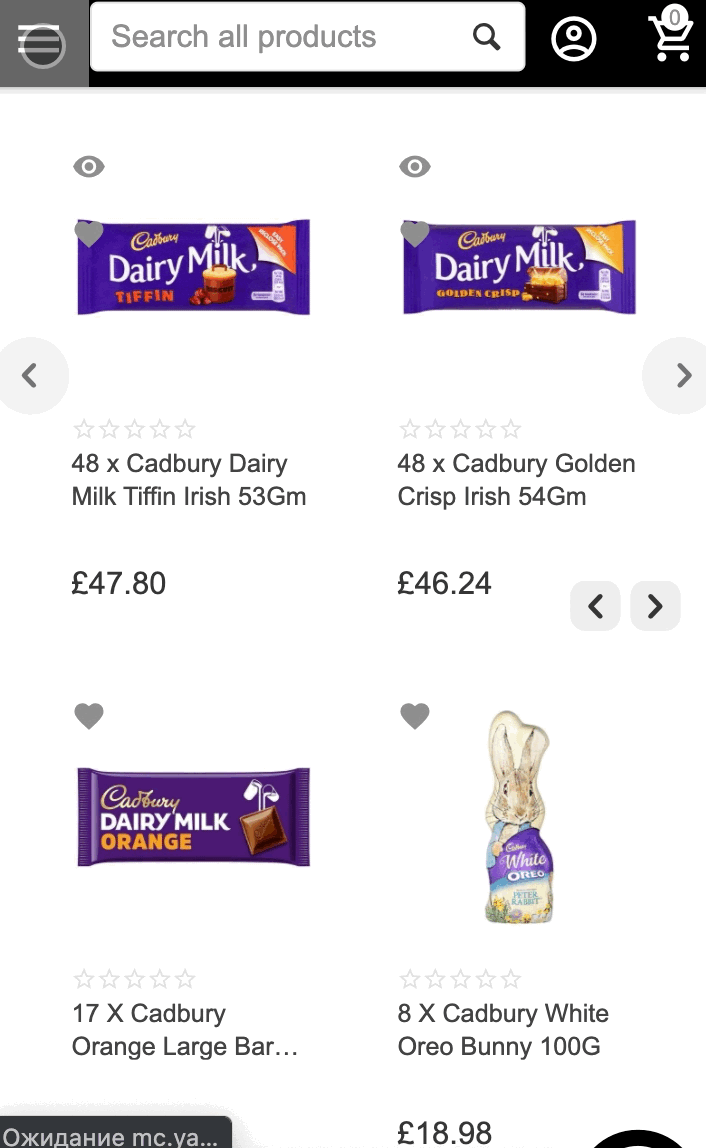Quick view Cadbury Dairy Milk Tiffin eye icon
706x1148 pixels.
[x=89, y=167]
